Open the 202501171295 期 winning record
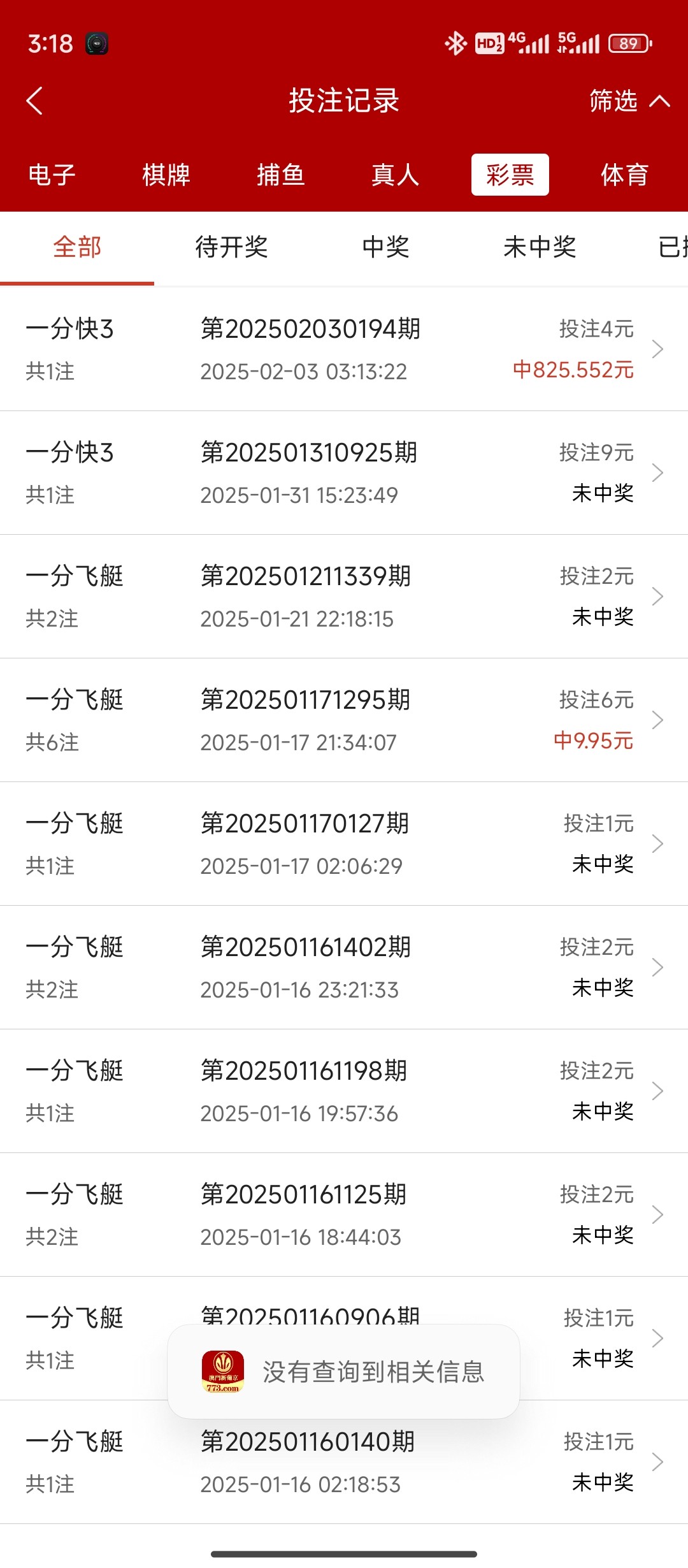Image resolution: width=688 pixels, height=1568 pixels. coord(344,720)
